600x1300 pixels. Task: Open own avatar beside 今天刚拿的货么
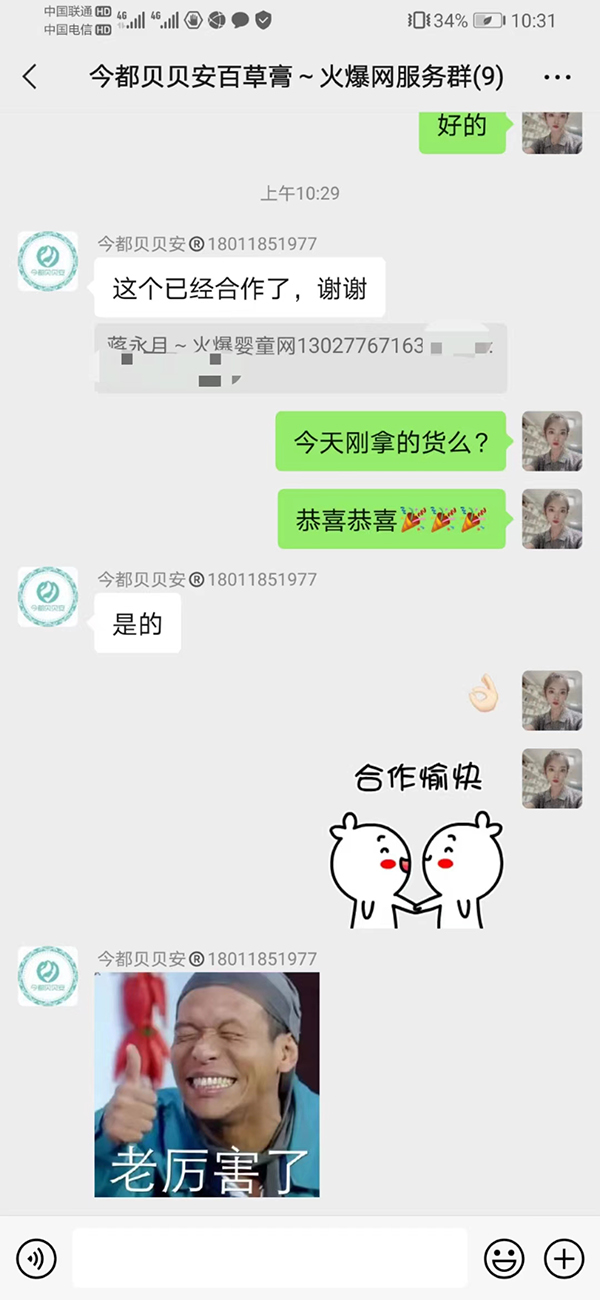552,441
